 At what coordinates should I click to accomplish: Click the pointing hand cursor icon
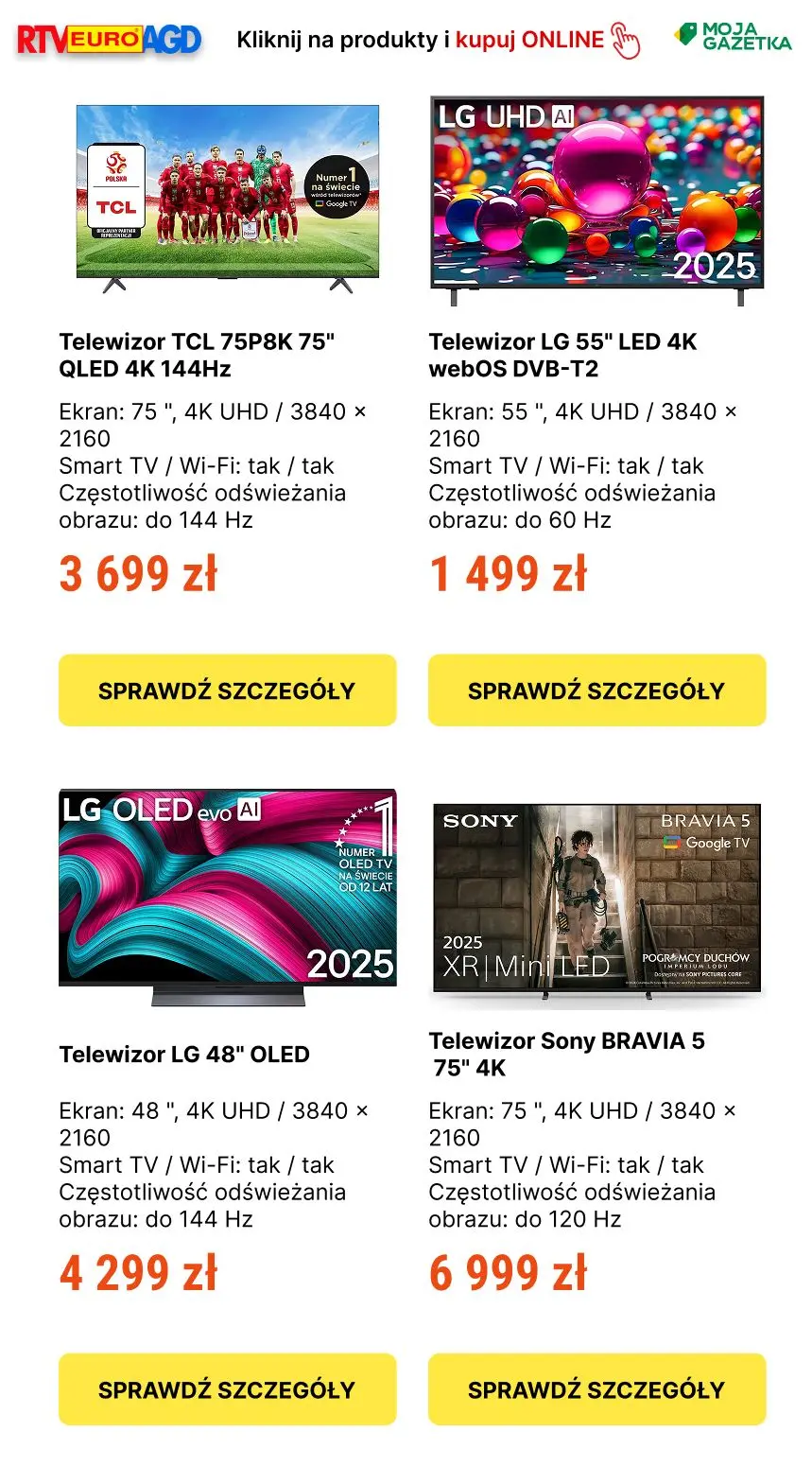[625, 39]
